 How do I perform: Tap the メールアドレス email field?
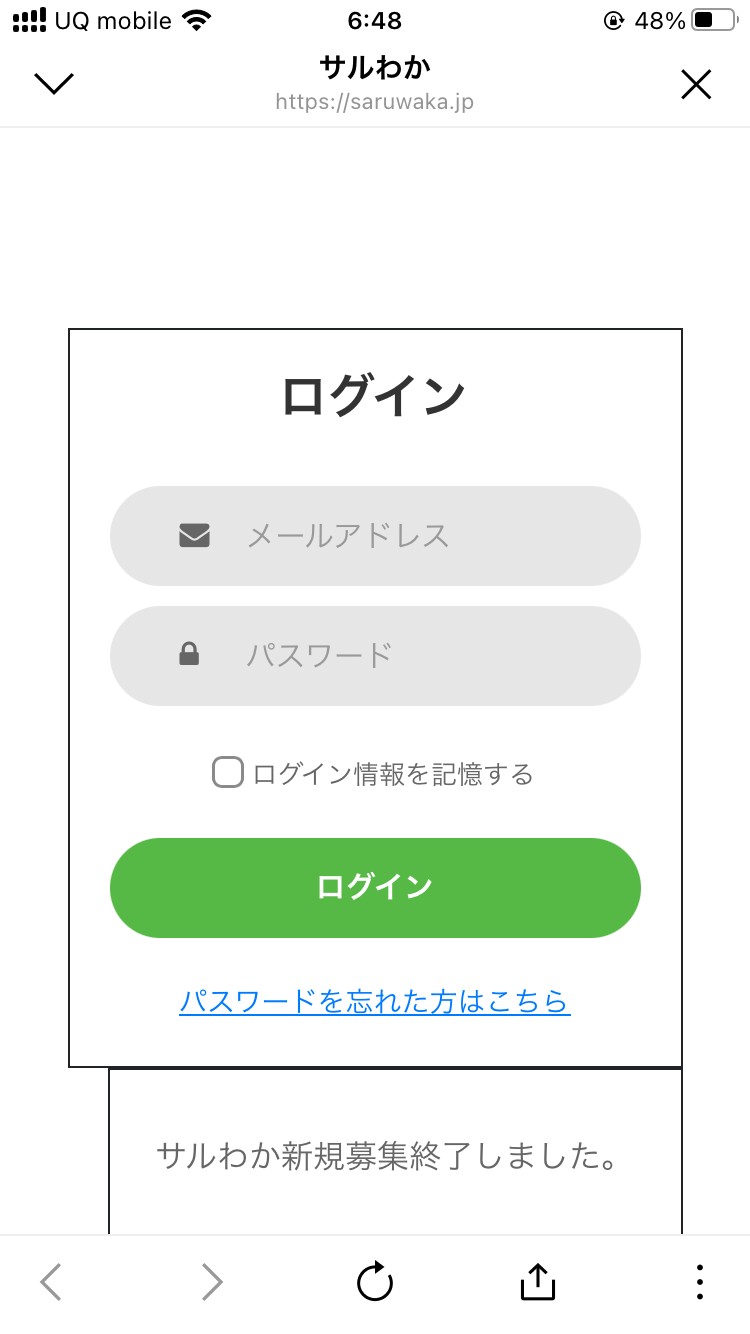[375, 536]
